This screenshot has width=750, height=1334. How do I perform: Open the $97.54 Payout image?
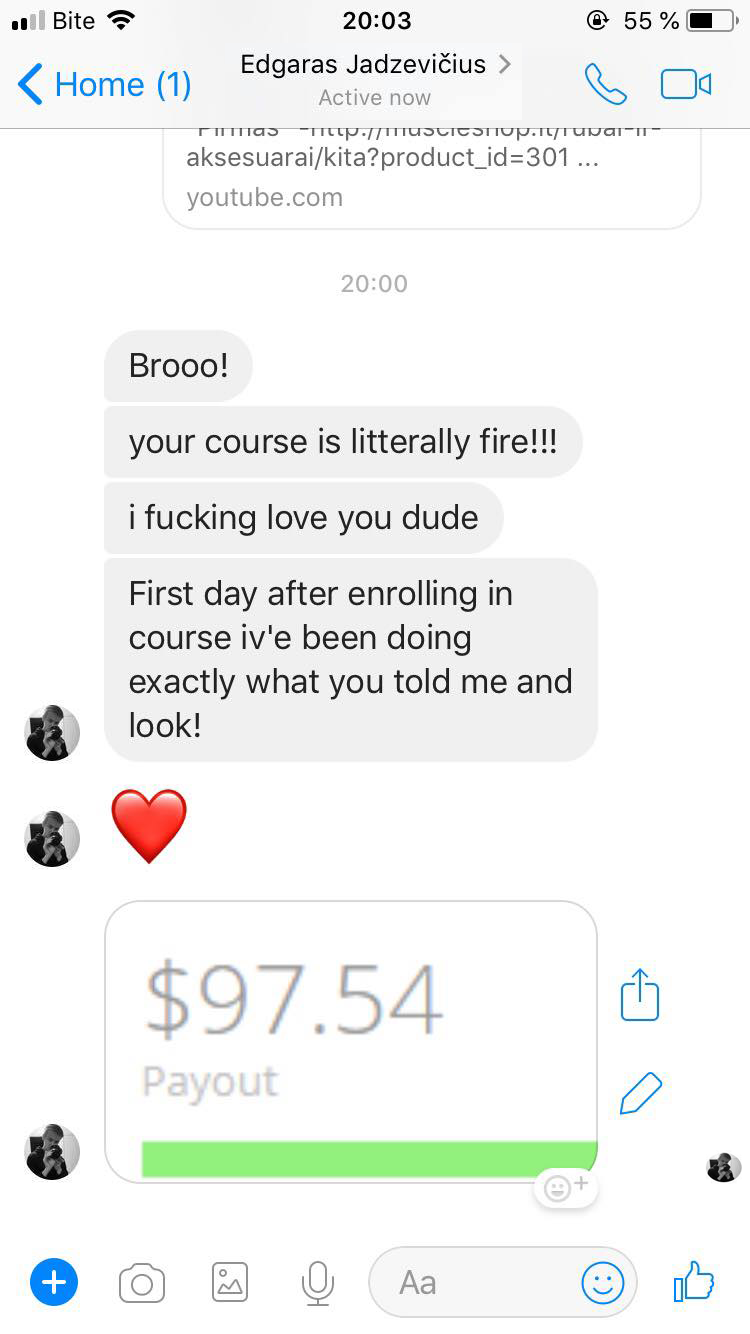click(350, 1040)
